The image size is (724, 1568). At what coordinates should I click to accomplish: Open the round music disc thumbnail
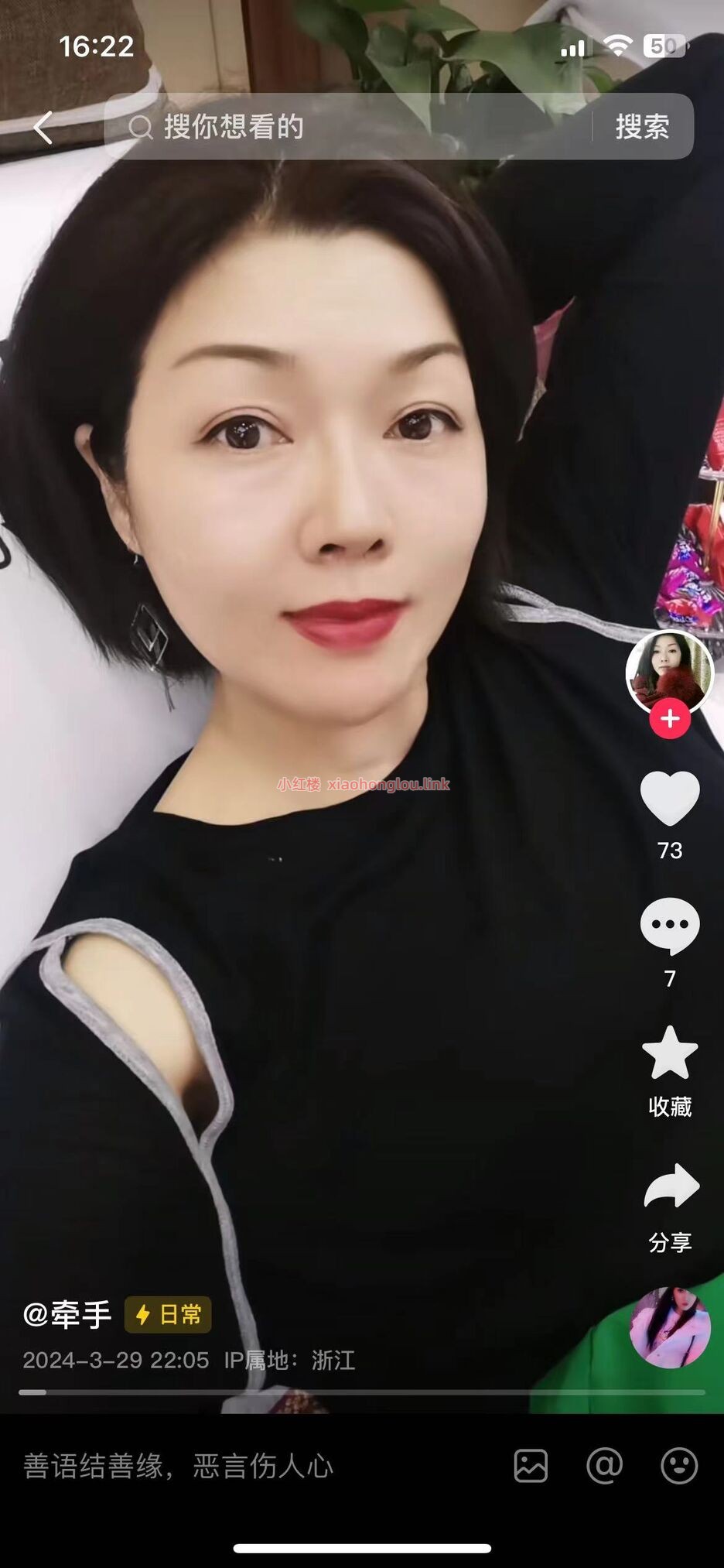point(670,1328)
